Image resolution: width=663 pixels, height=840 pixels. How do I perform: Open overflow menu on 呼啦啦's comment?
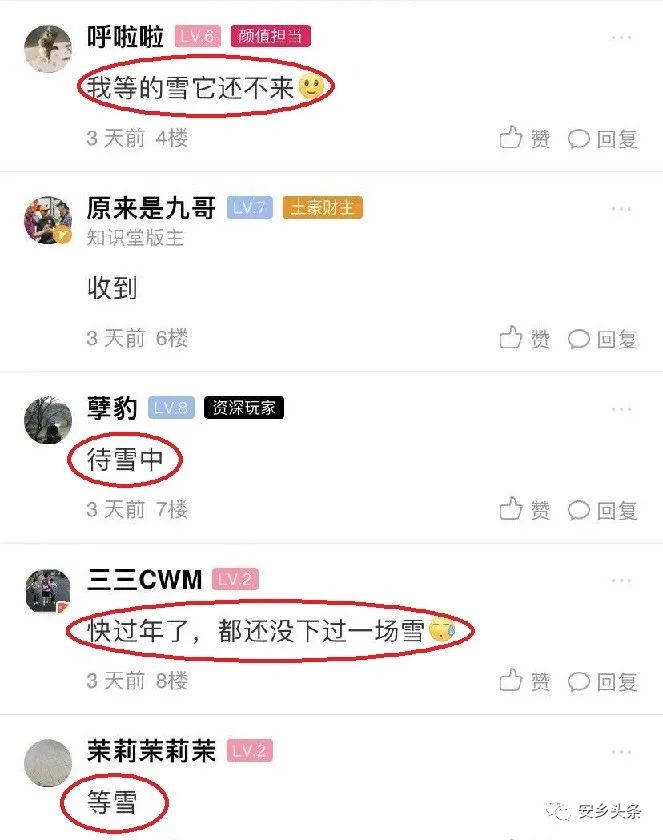coord(622,38)
